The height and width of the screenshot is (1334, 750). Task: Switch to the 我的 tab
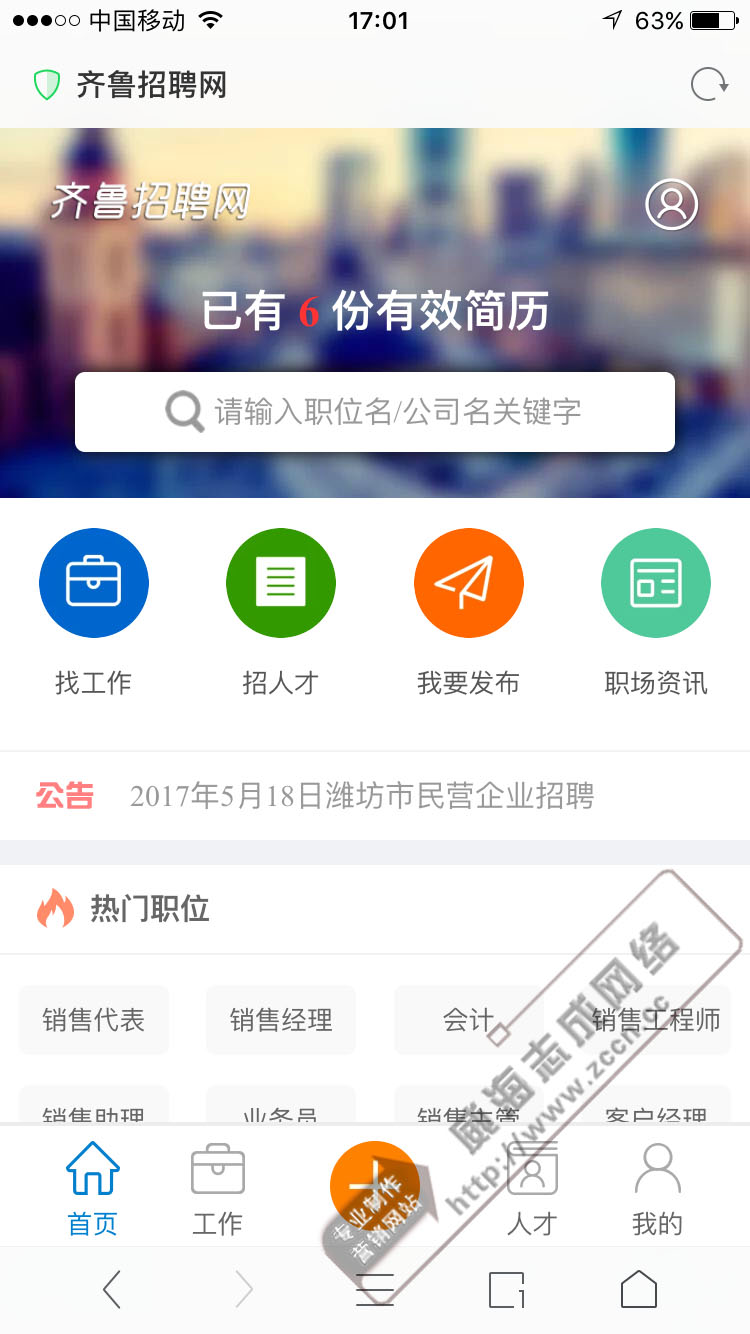[x=657, y=1188]
